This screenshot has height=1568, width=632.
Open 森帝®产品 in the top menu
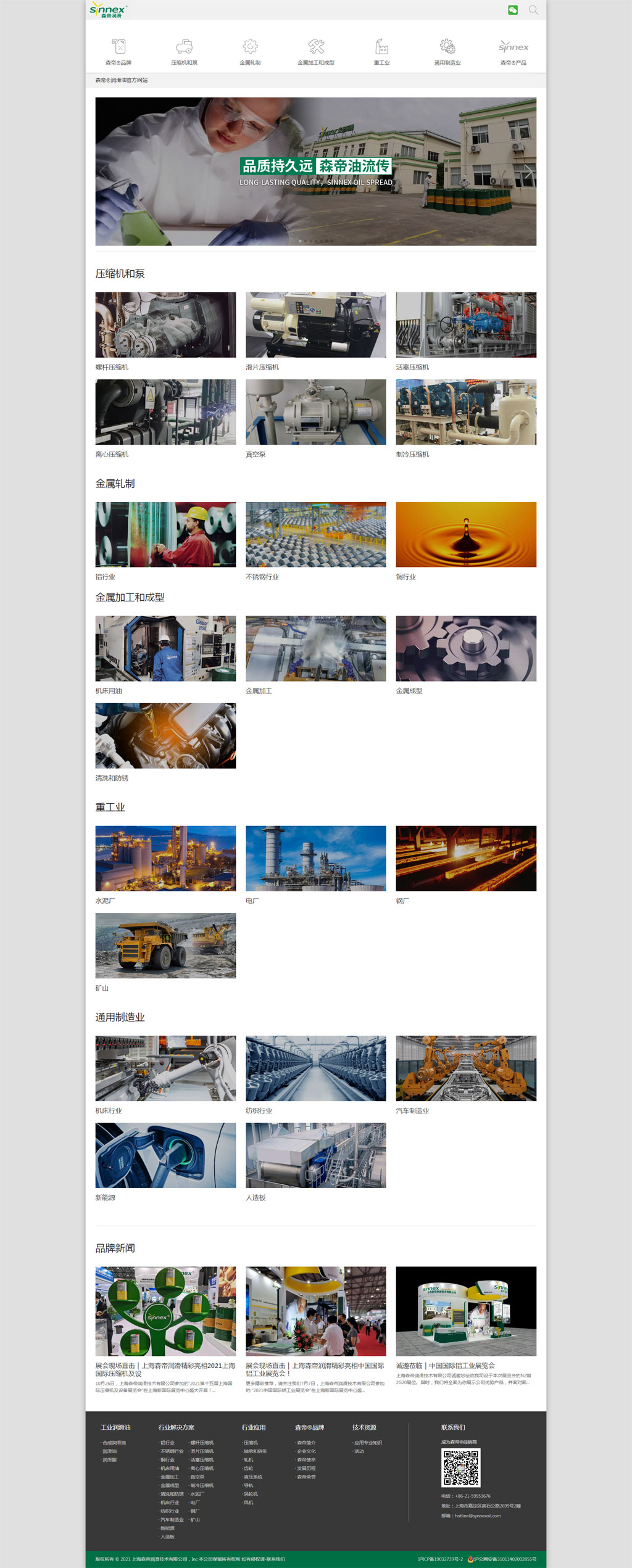pos(513,52)
